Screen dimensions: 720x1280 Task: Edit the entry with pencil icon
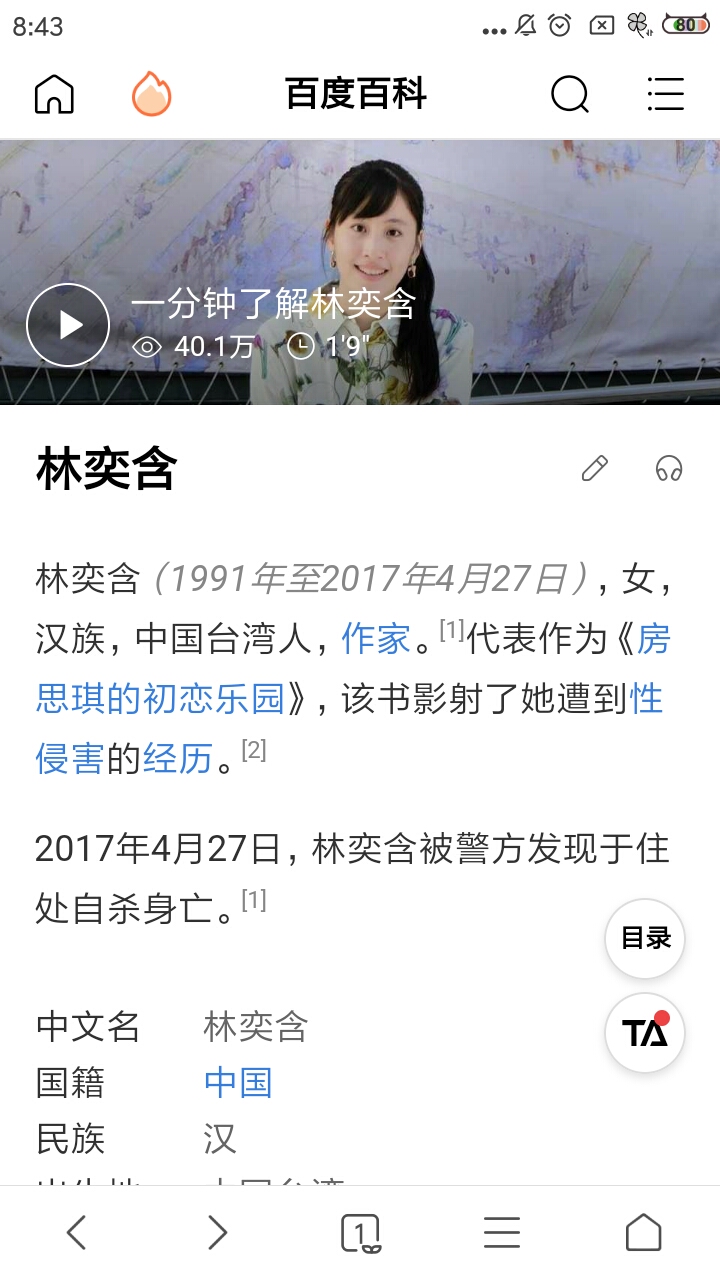click(595, 468)
